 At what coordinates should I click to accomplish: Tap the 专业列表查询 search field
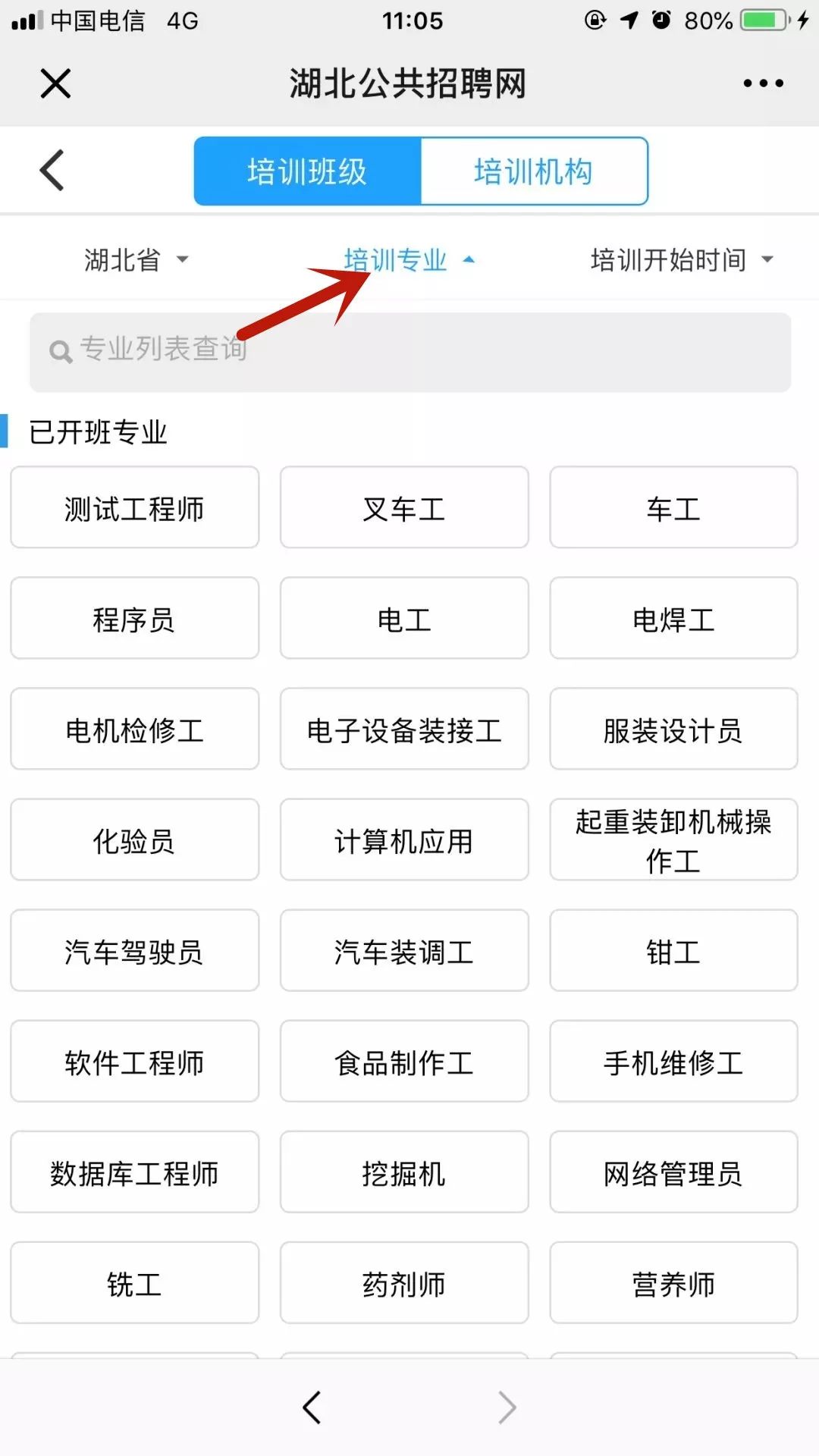pyautogui.click(x=410, y=352)
